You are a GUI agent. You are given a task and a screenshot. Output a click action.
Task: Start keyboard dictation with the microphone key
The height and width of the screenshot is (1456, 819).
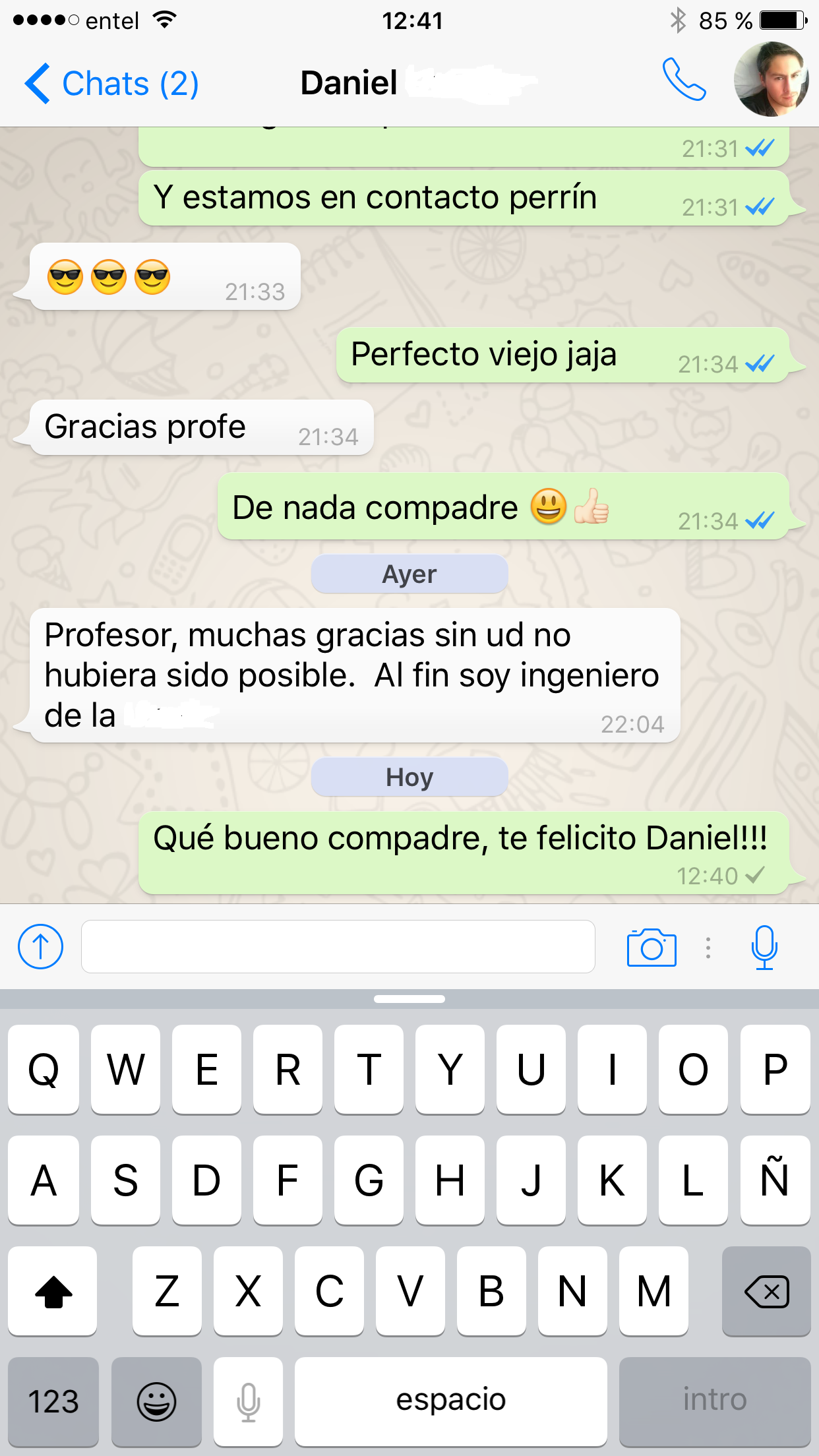pos(249,1401)
